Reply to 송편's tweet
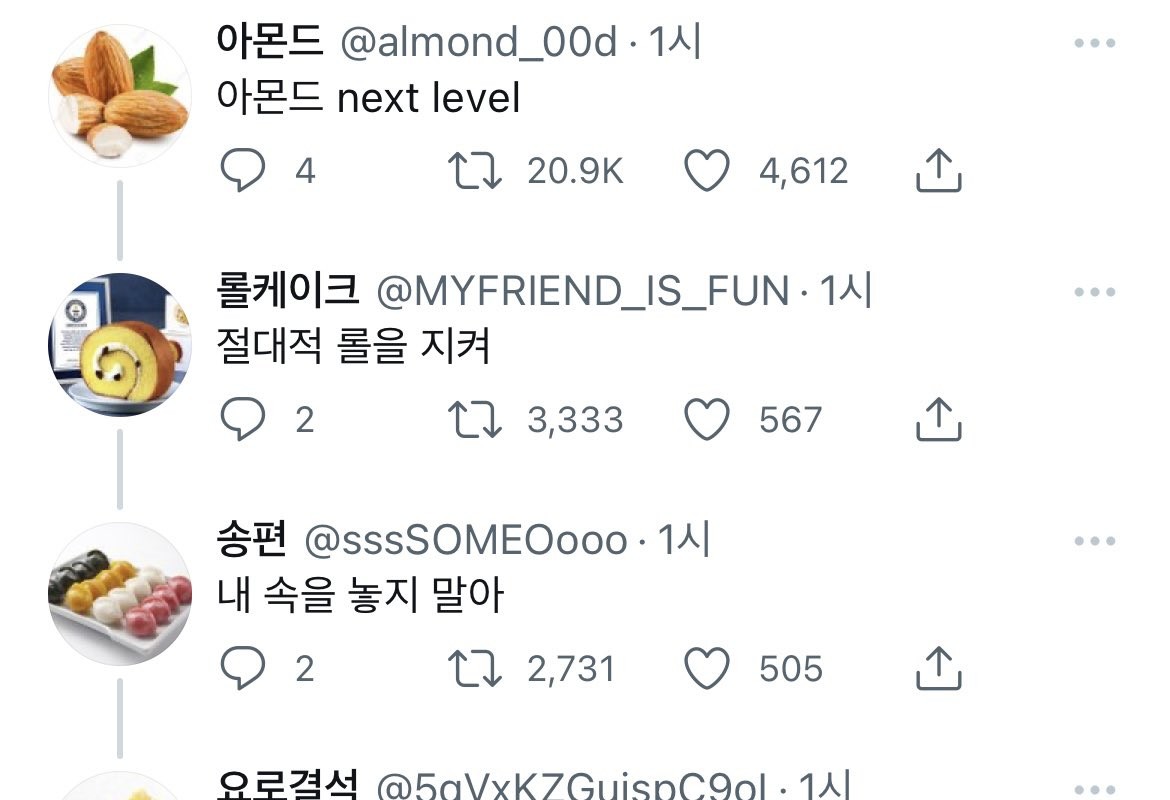Image resolution: width=1170 pixels, height=800 pixels. [242, 668]
